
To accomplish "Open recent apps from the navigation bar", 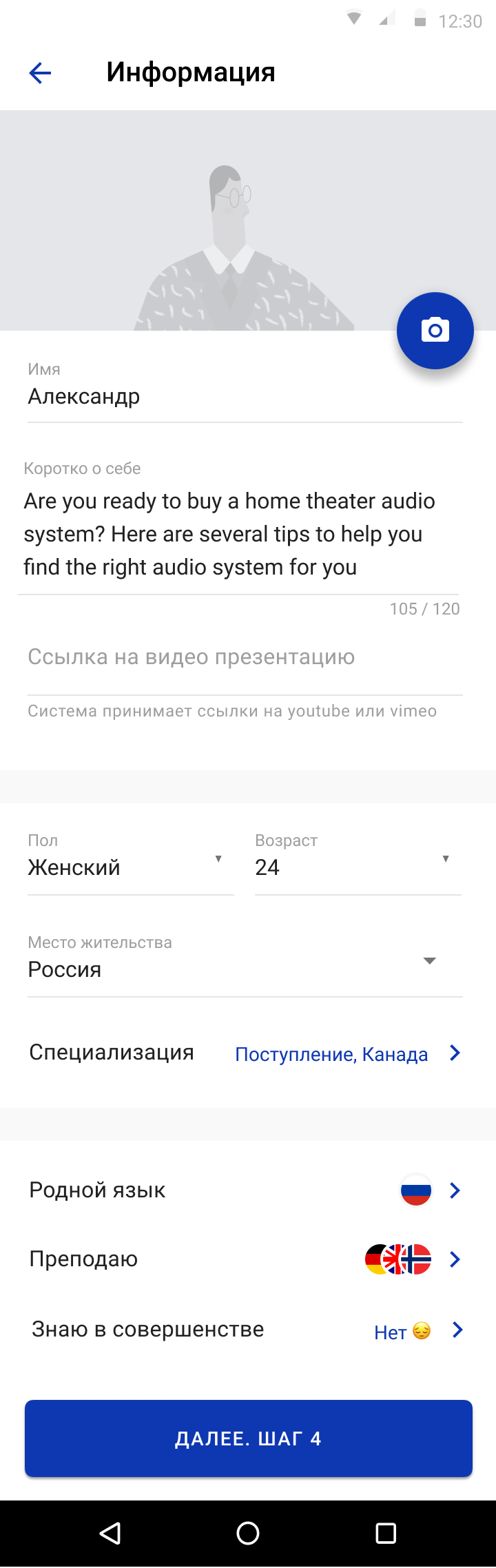I will pos(386,1534).
